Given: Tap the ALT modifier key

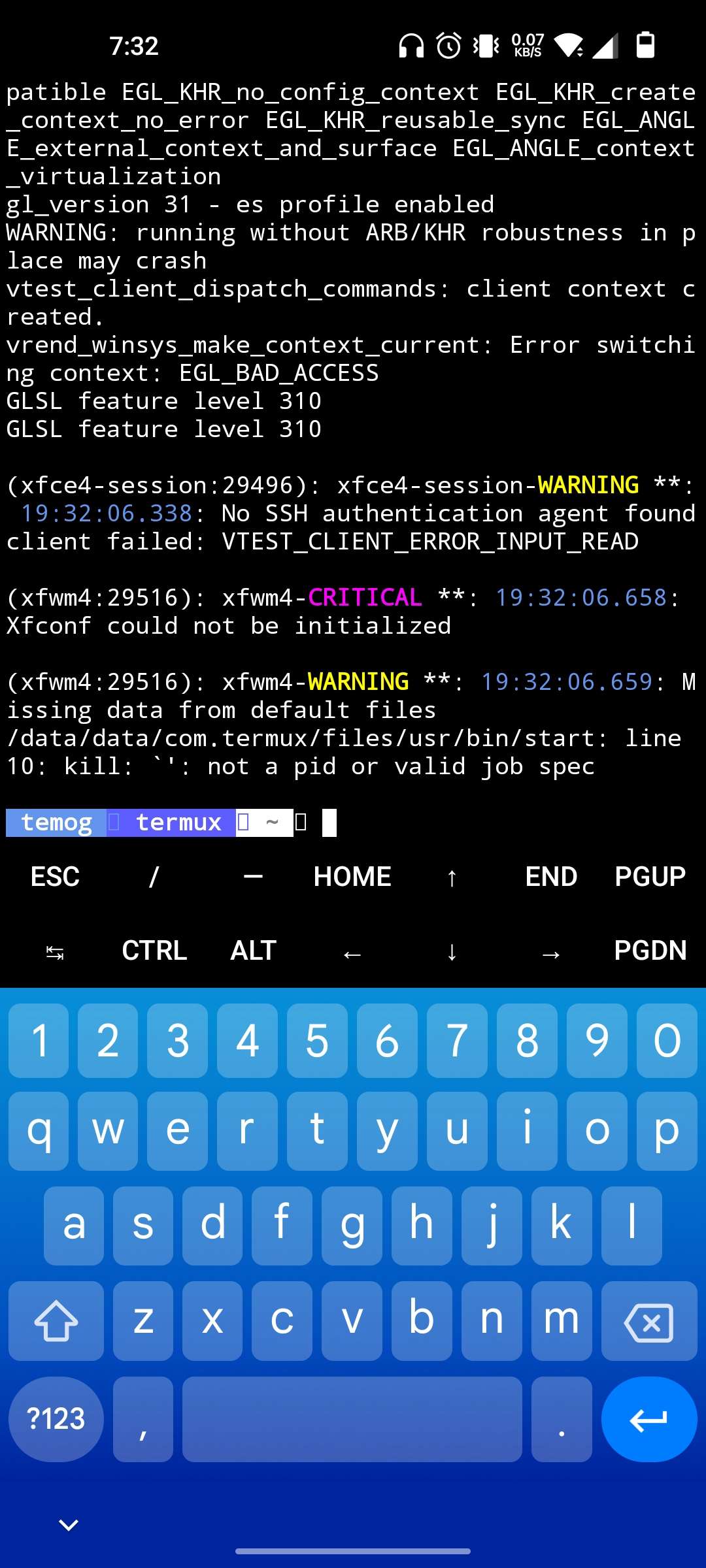Looking at the screenshot, I should click(x=254, y=951).
